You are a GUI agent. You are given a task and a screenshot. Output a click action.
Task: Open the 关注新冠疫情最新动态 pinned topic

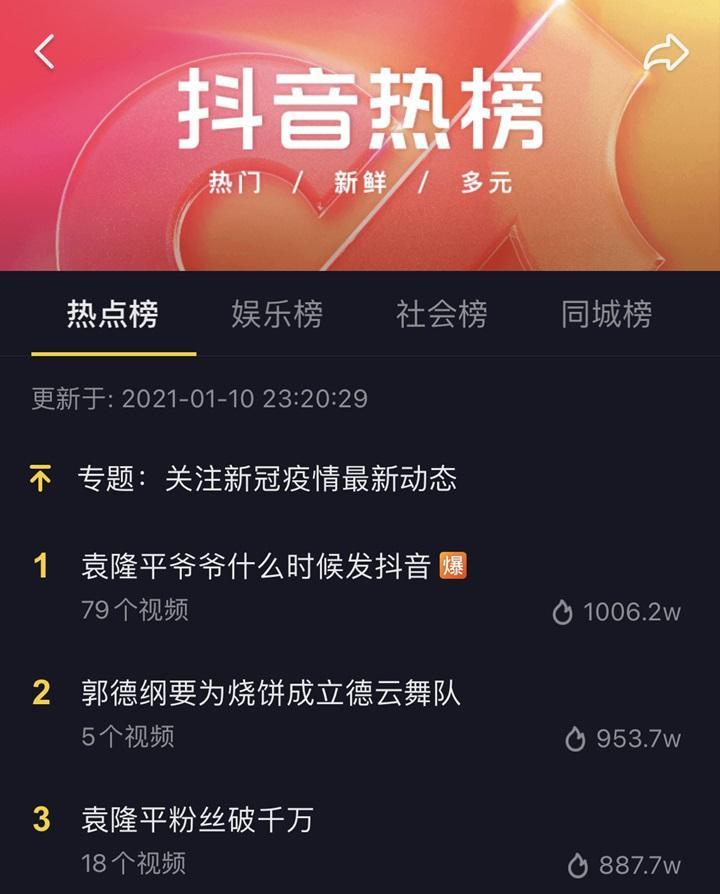pyautogui.click(x=267, y=478)
